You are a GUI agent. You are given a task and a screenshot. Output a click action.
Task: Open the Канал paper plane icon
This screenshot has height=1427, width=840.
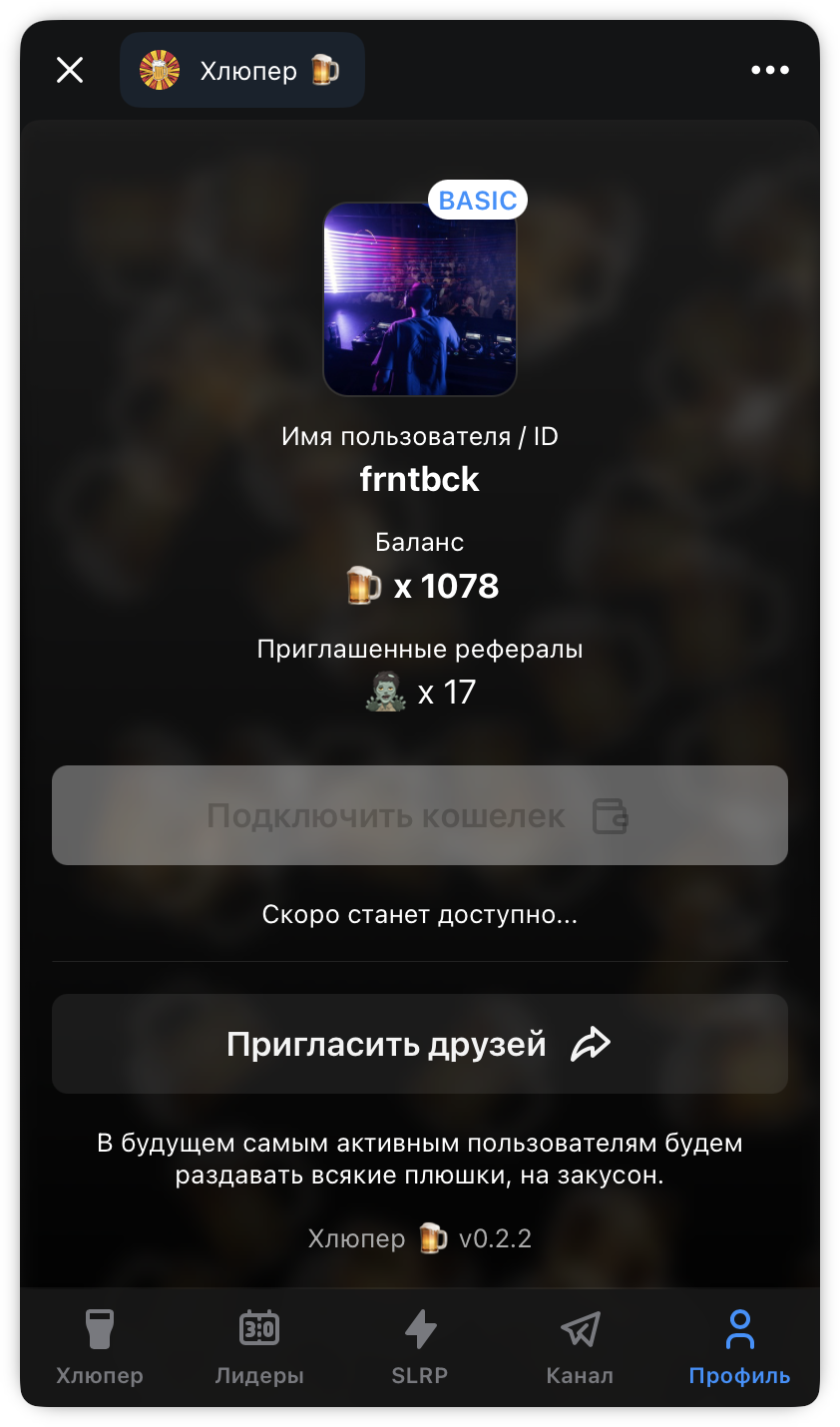(580, 1329)
